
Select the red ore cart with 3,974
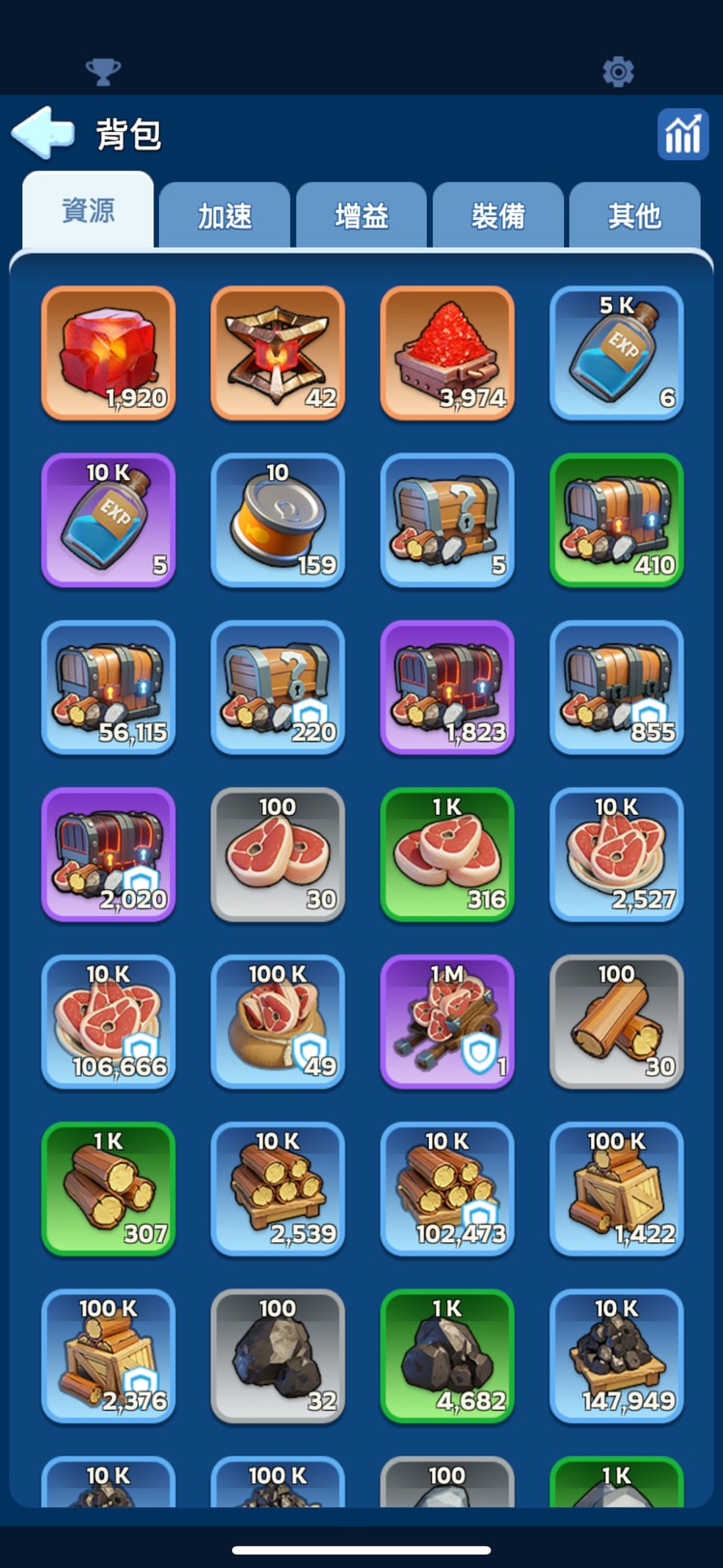(447, 353)
